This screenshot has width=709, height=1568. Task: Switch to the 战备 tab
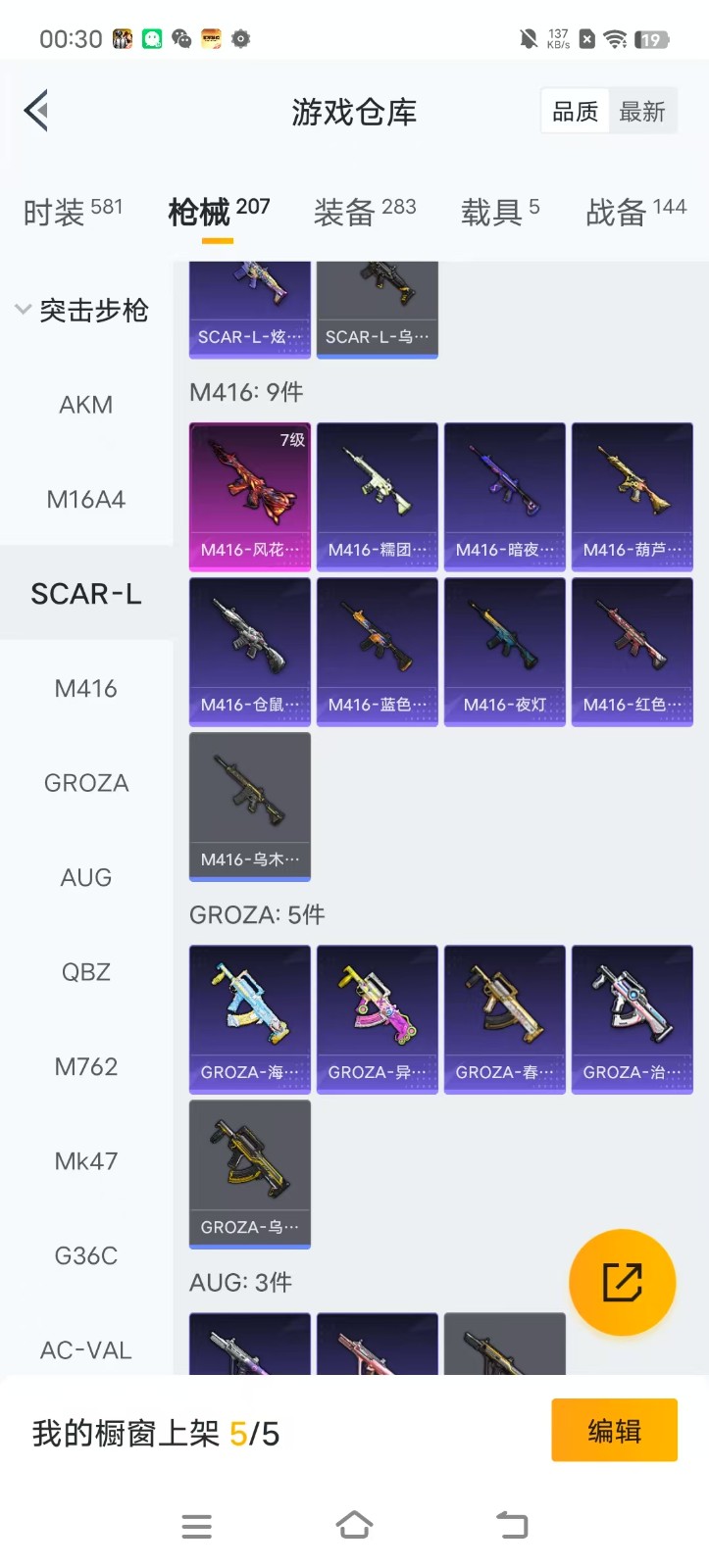[635, 212]
